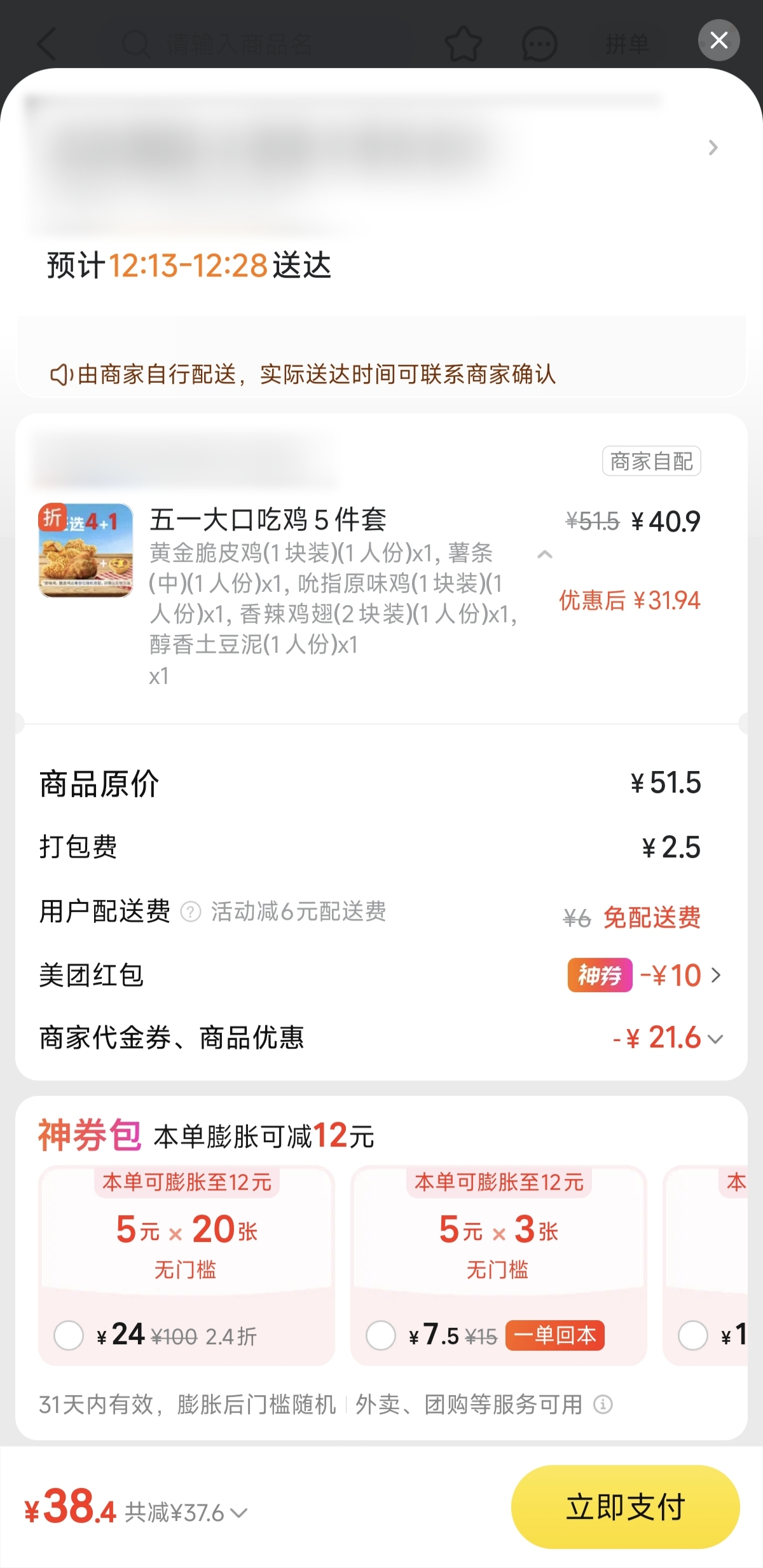Tap 立即支付 to pay now
Screen dimensions: 763x1568
[x=626, y=1507]
